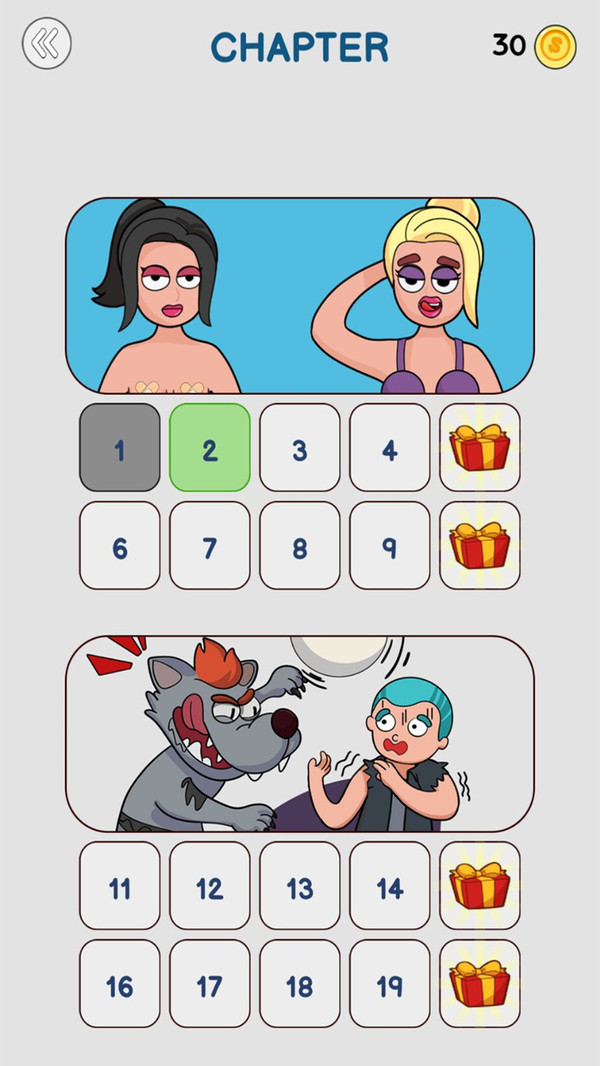Choose level 13

[300, 886]
